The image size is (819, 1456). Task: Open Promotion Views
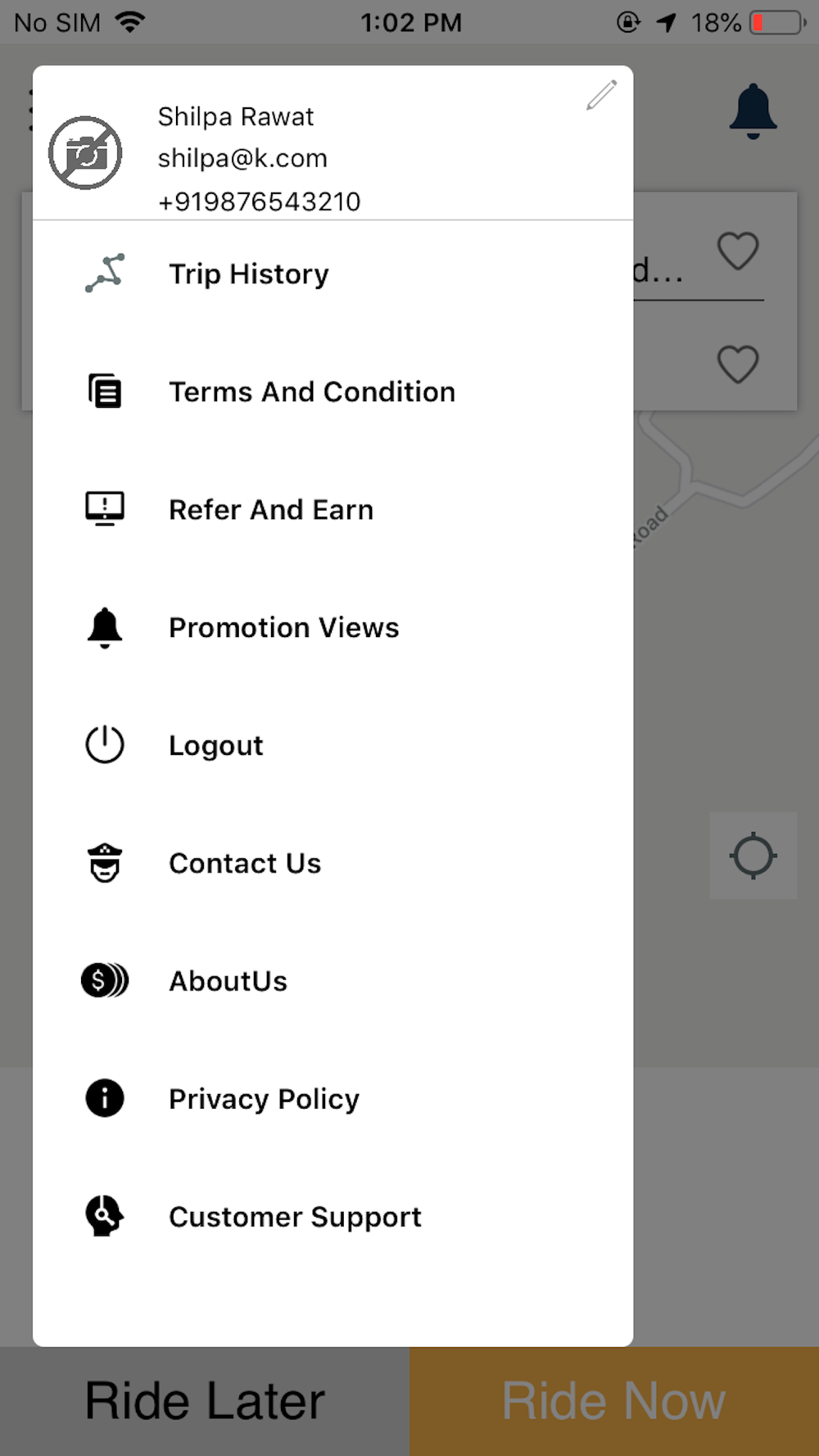pos(333,628)
